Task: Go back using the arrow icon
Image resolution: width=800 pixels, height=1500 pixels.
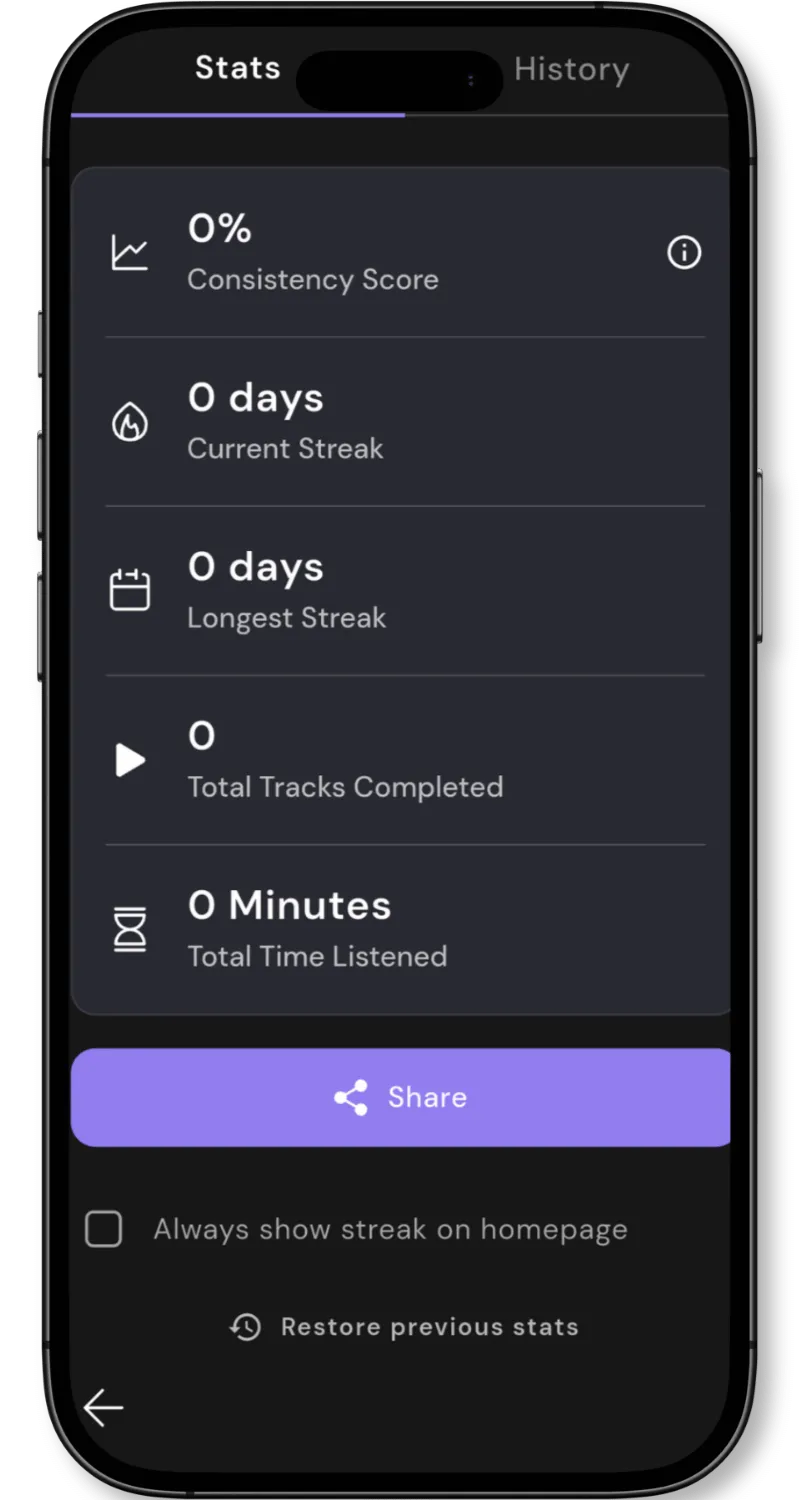Action: pos(103,1407)
